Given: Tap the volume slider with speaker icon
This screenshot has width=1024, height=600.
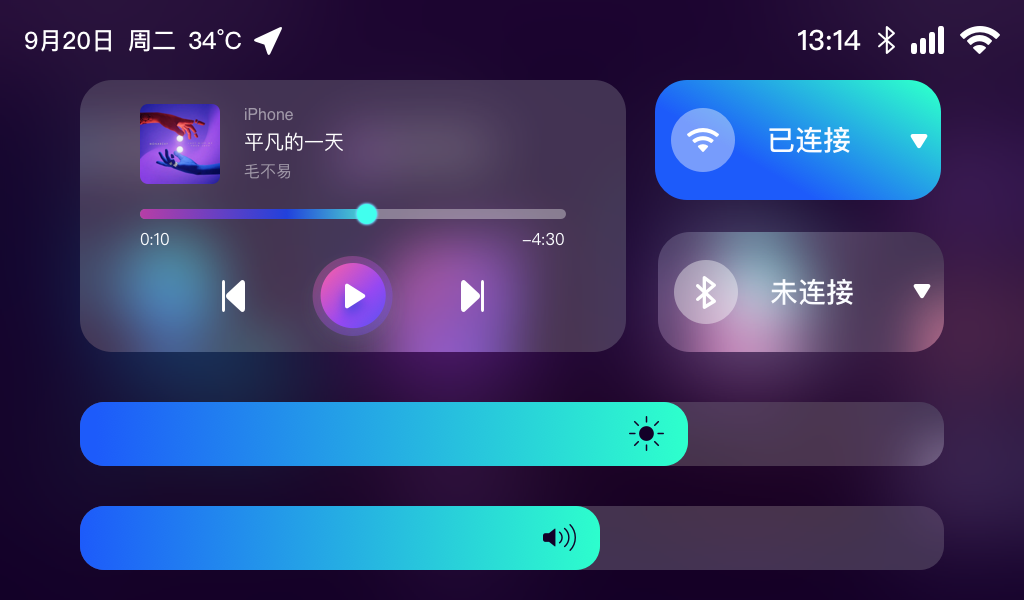Looking at the screenshot, I should pyautogui.click(x=511, y=538).
